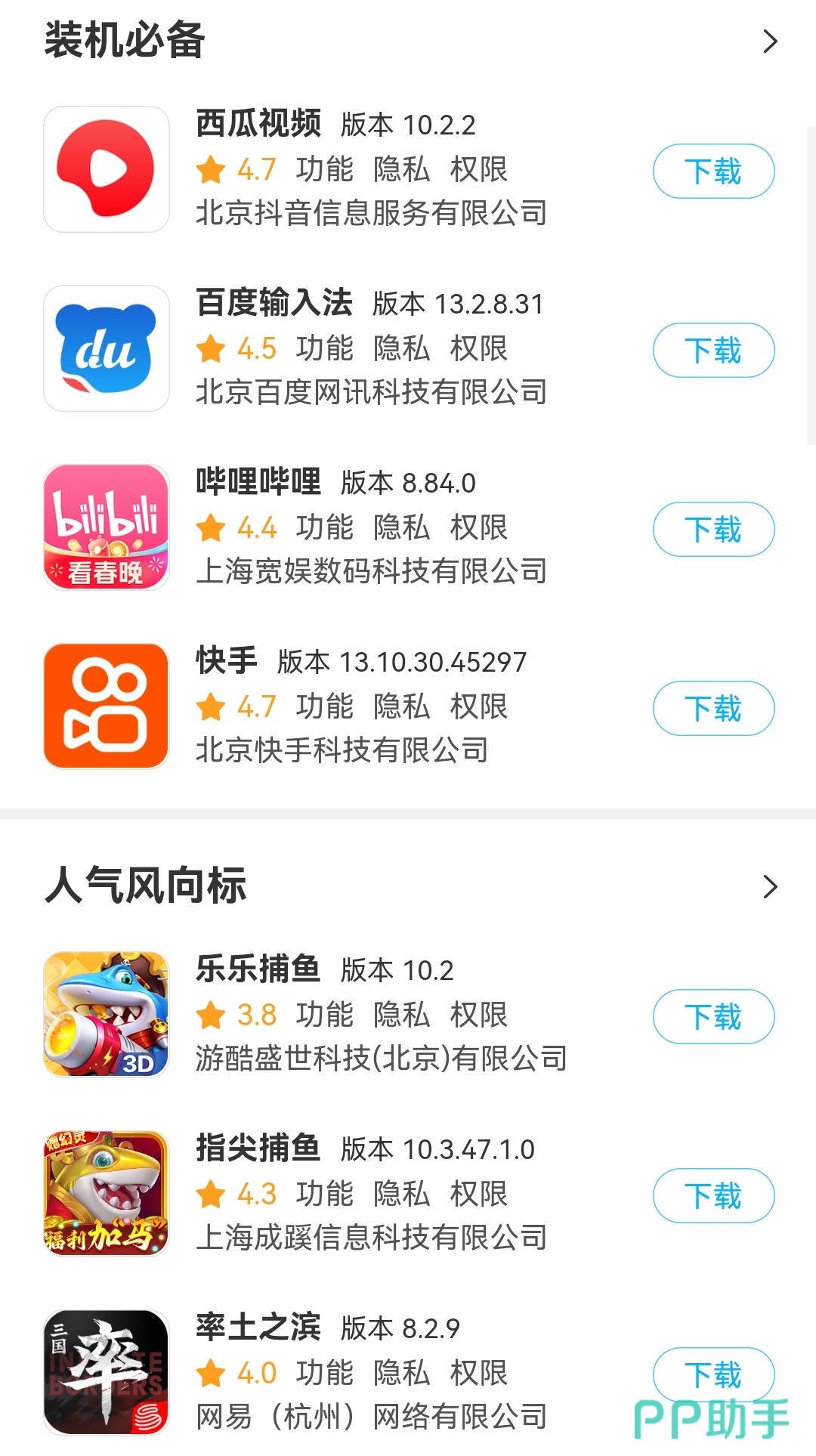
Task: Check 百度输入法 permissions link
Action: point(478,349)
